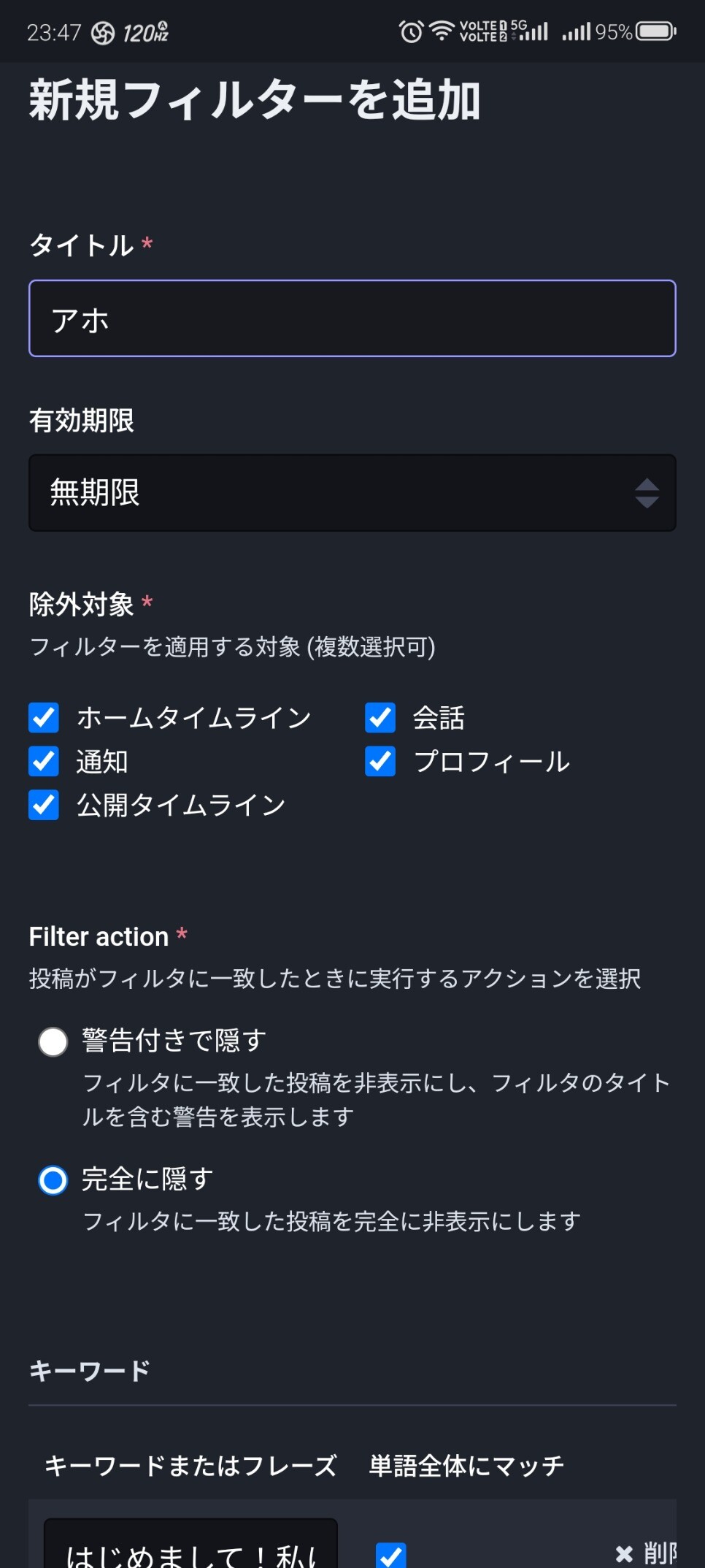The width and height of the screenshot is (705, 1568).
Task: Uncheck the 会話 checkbox
Action: pos(380,718)
